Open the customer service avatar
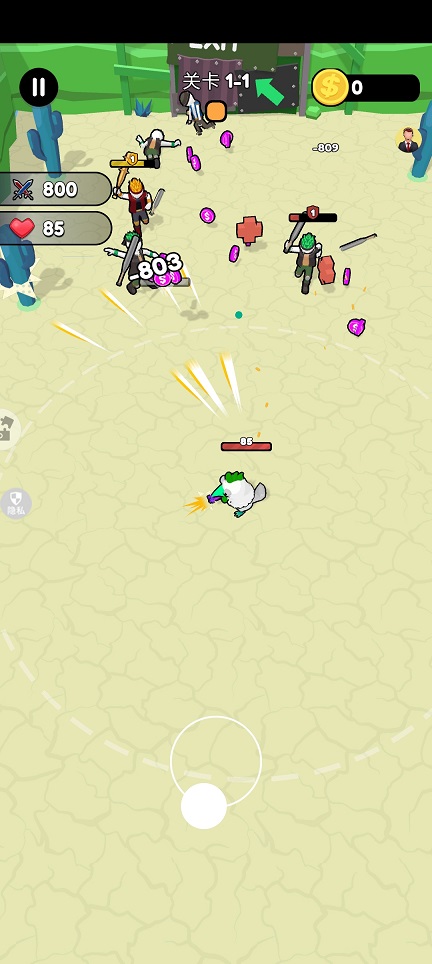 coord(408,140)
